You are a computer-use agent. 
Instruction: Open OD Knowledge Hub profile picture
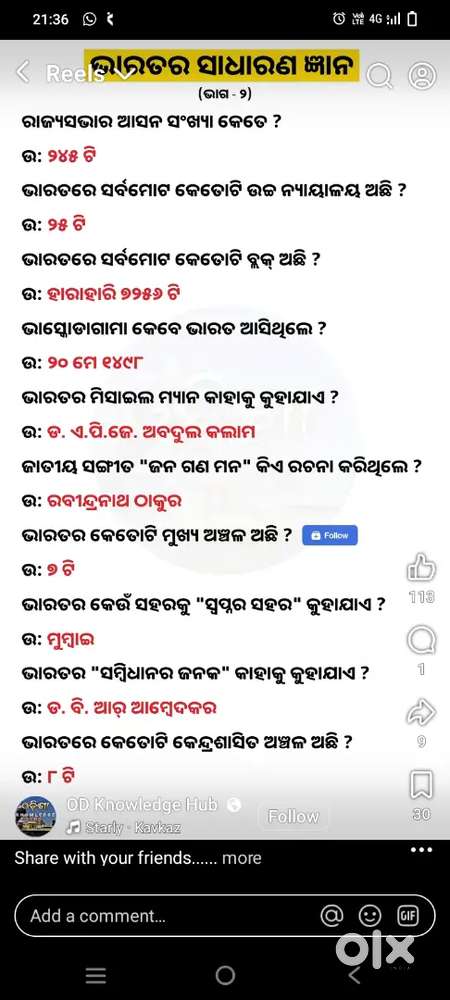[x=35, y=816]
